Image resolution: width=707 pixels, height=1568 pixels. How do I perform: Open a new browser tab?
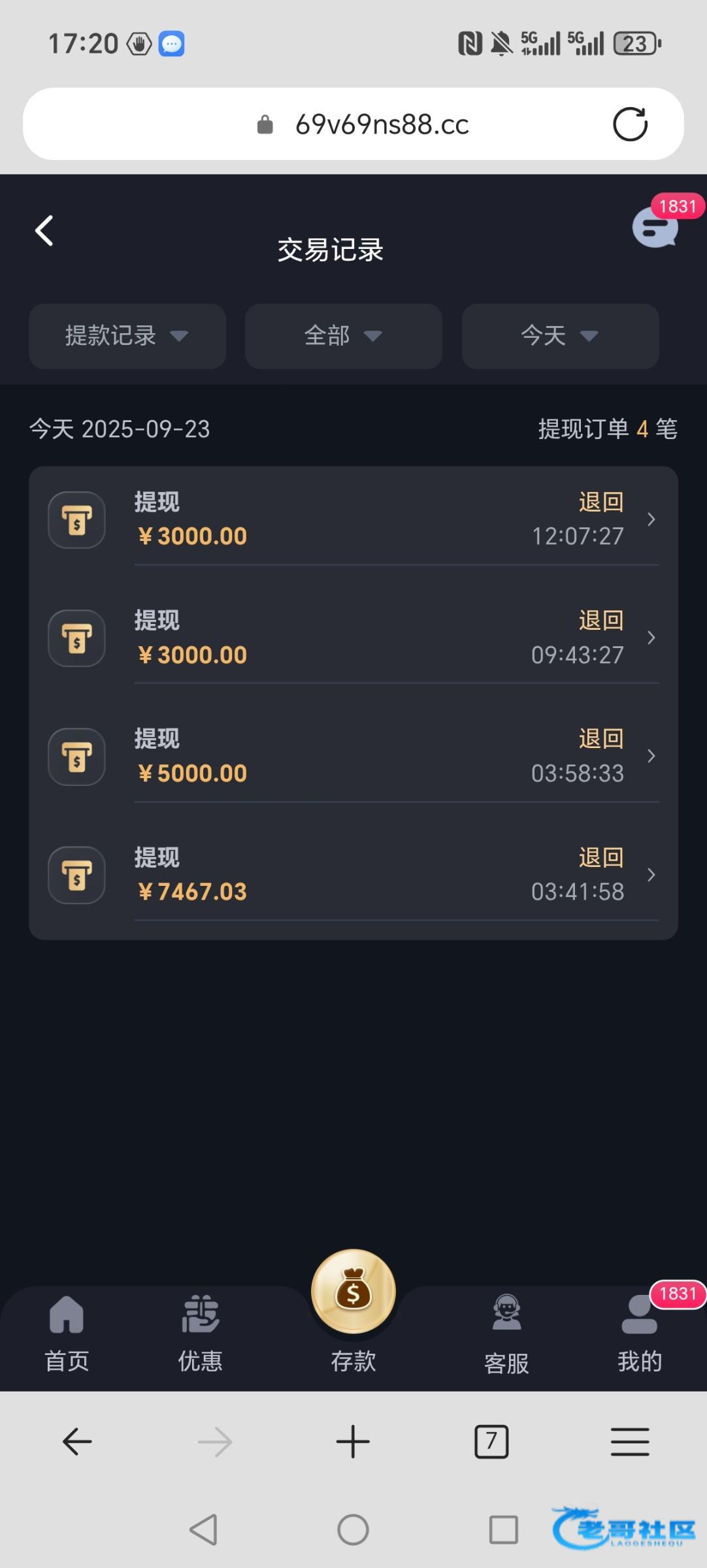tap(353, 1441)
